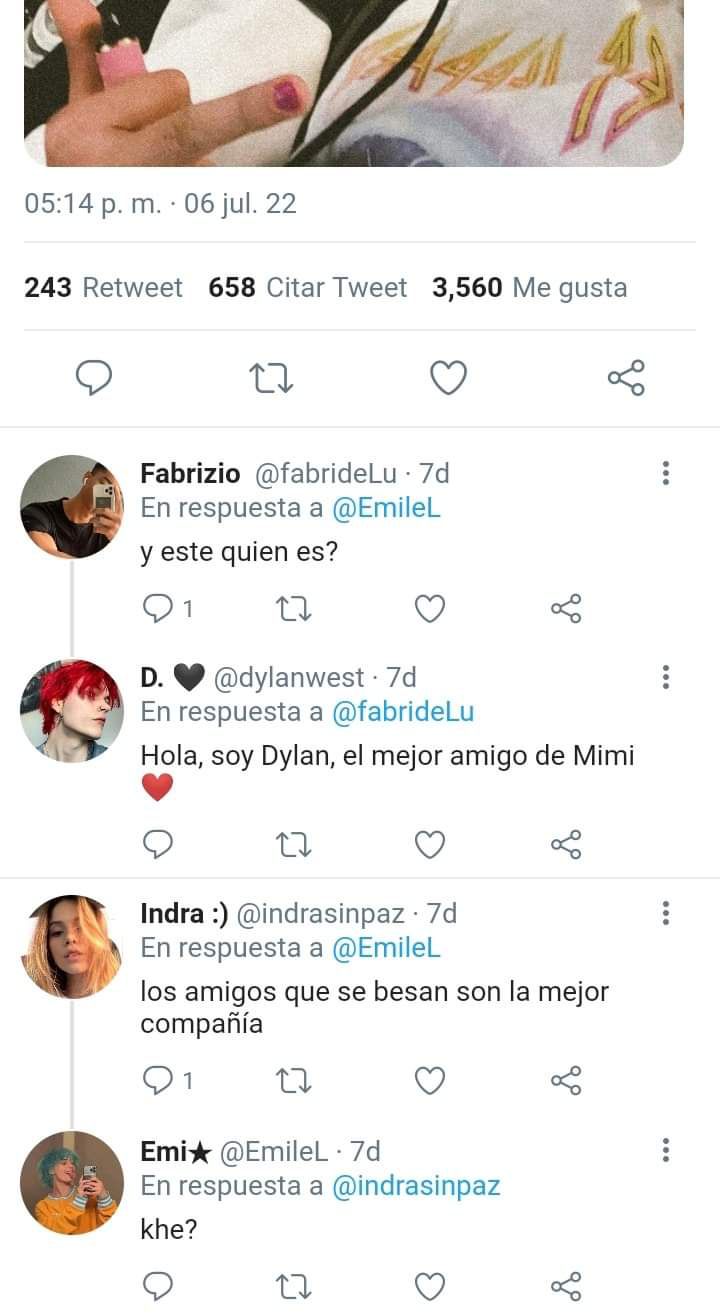Open the @fabrideLu mention link
The width and height of the screenshot is (720, 1315).
coord(403,712)
